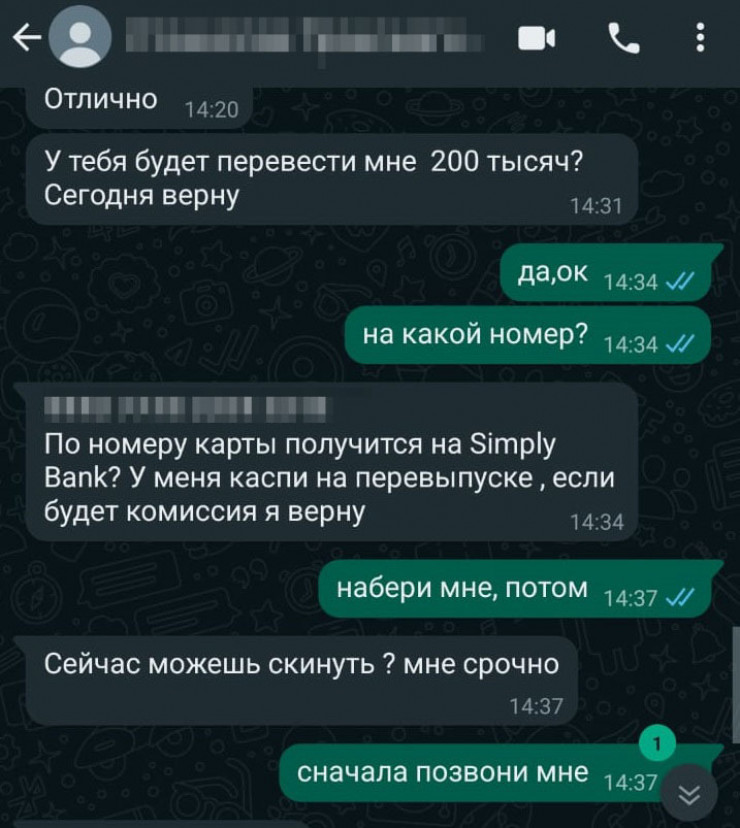
Task: Open the overflow menu
Action: [699, 40]
